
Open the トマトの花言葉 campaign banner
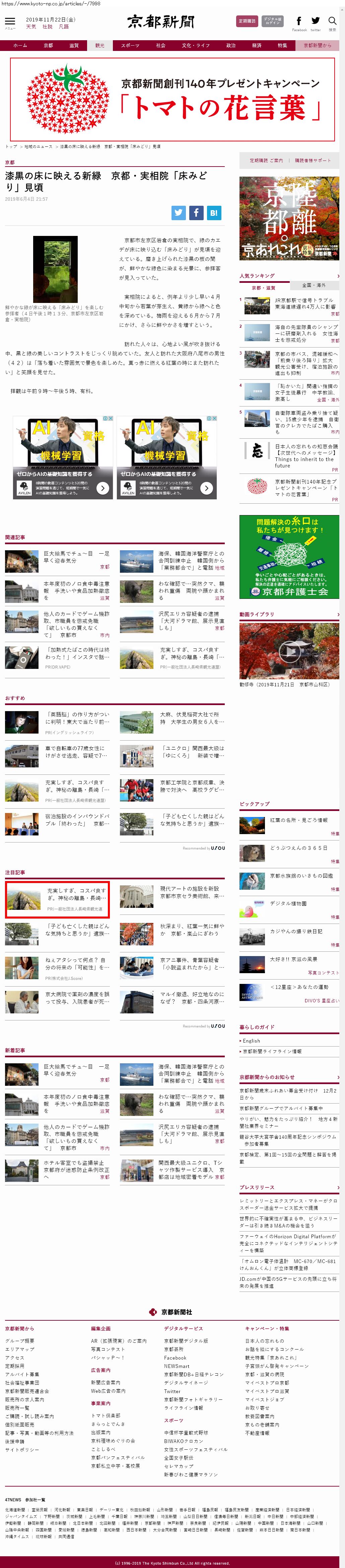pos(172,99)
